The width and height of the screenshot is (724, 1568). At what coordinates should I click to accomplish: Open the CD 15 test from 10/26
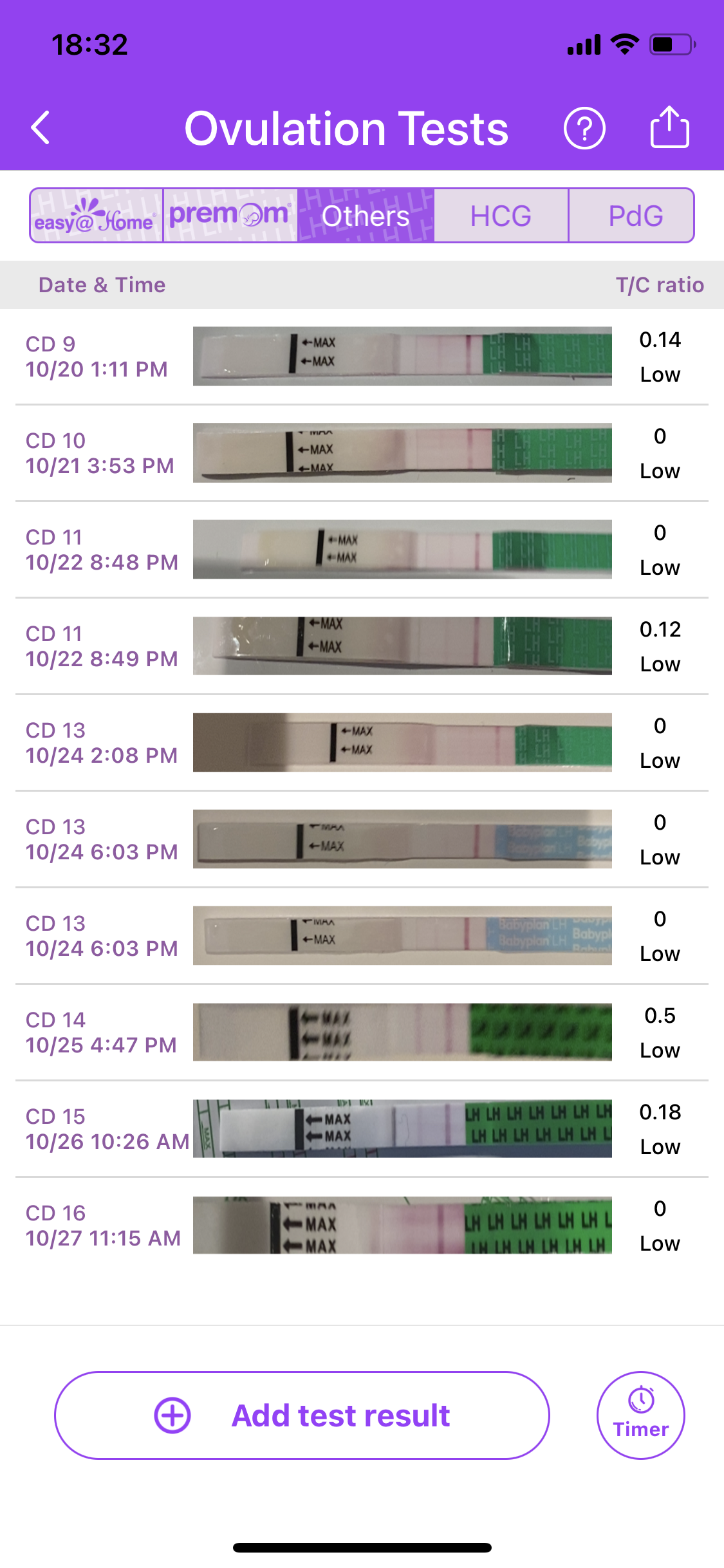tap(360, 1129)
